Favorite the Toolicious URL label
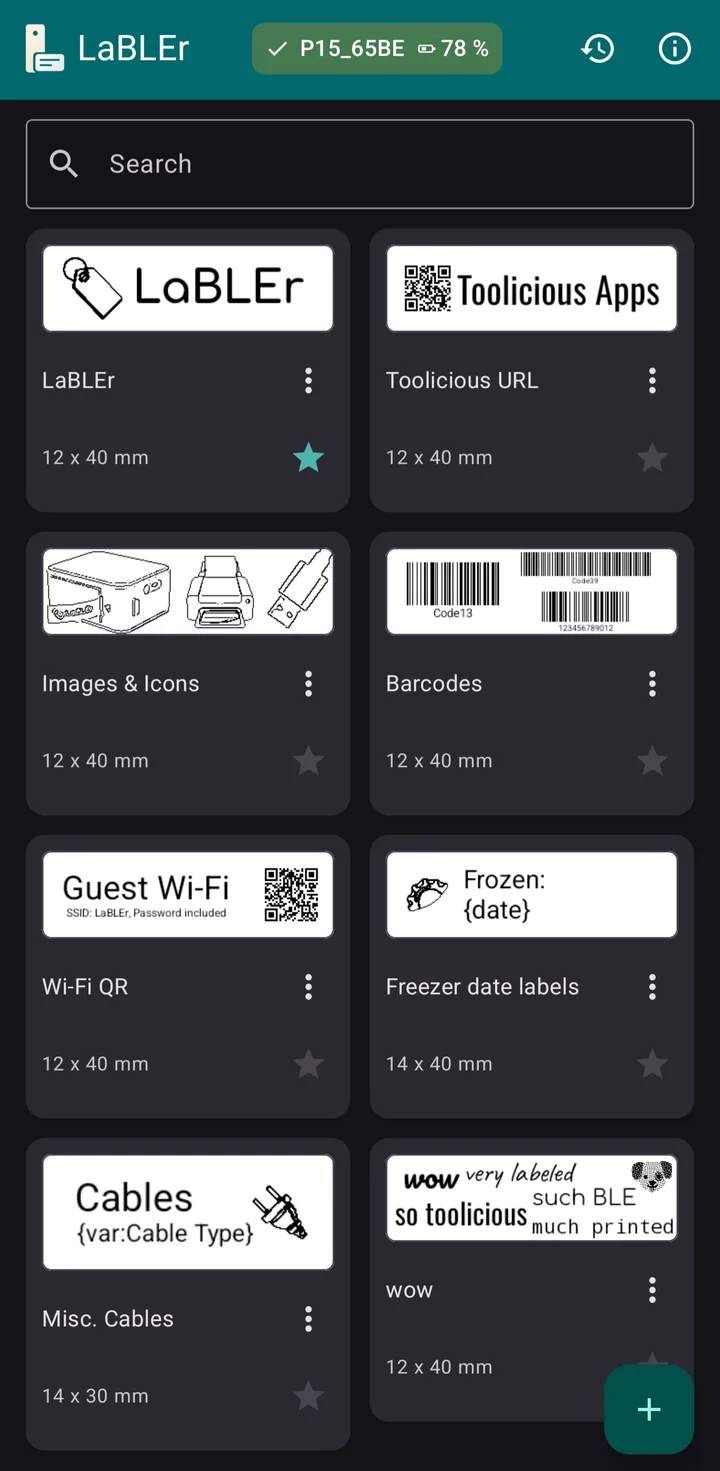Viewport: 720px width, 1471px height. tap(652, 458)
